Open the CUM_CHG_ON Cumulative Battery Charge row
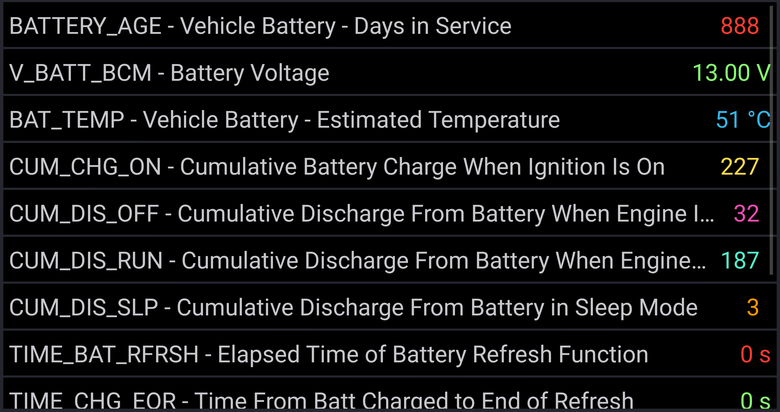The height and width of the screenshot is (412, 780). click(x=390, y=167)
